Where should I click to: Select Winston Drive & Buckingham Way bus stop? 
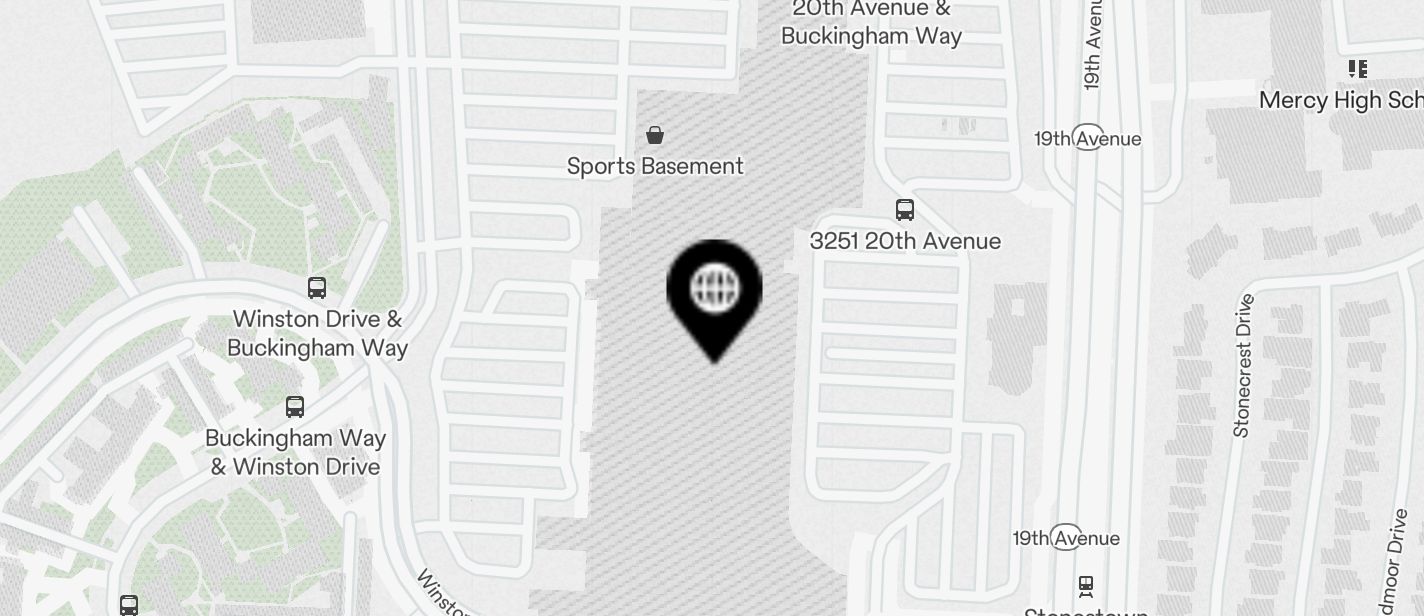click(x=317, y=289)
